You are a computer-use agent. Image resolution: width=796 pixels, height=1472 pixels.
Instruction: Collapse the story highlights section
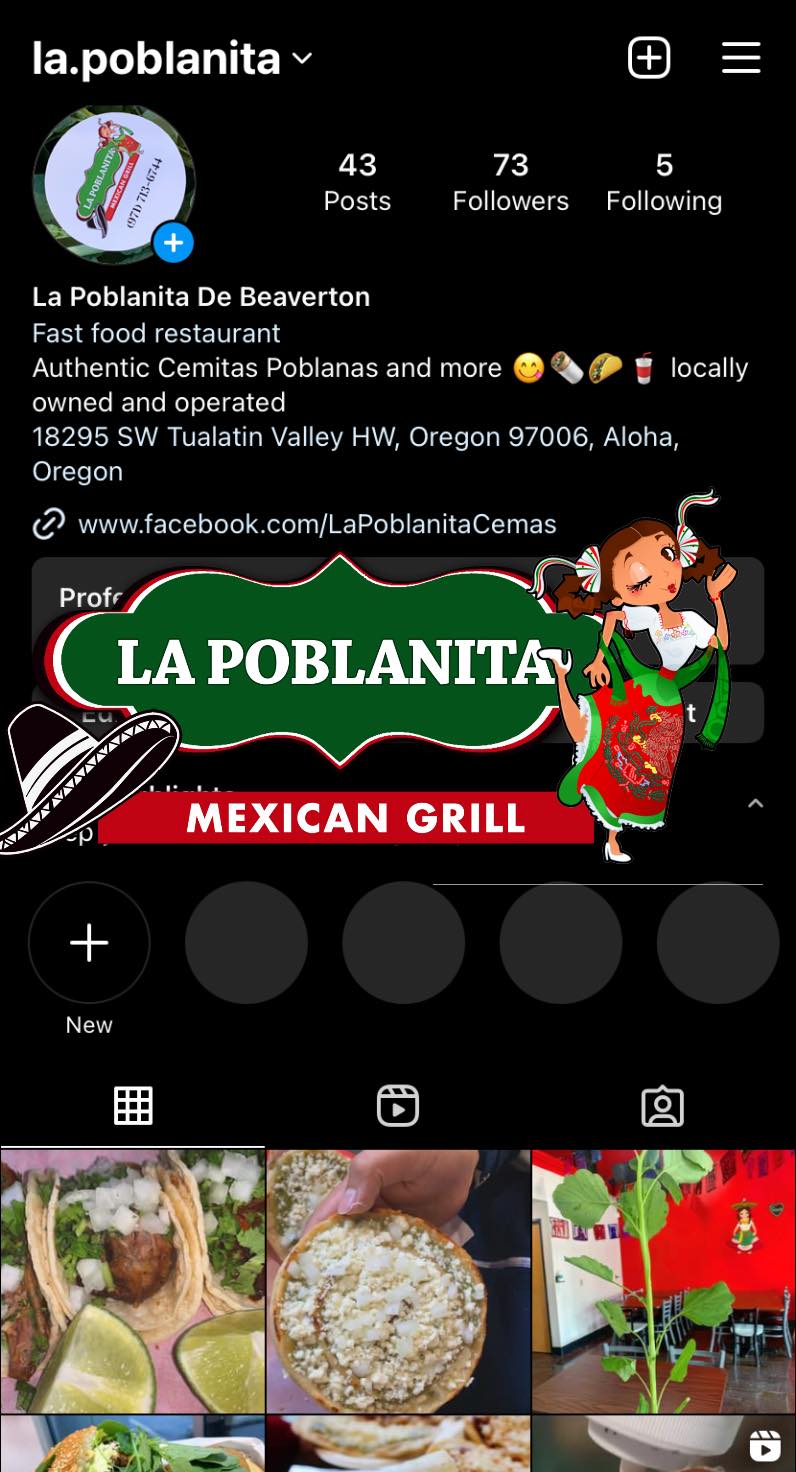[x=756, y=803]
